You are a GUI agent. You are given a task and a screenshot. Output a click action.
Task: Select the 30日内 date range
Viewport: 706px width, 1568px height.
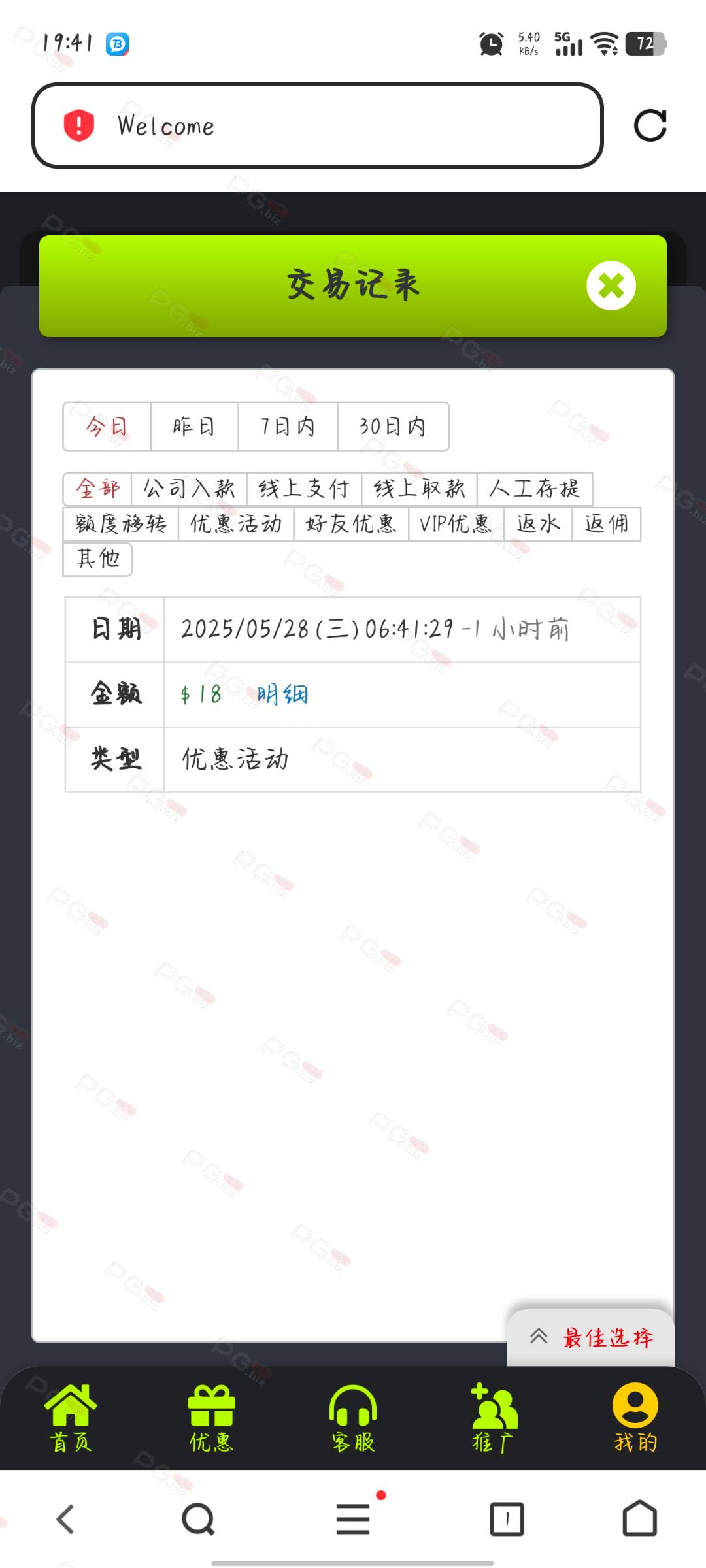pyautogui.click(x=393, y=427)
